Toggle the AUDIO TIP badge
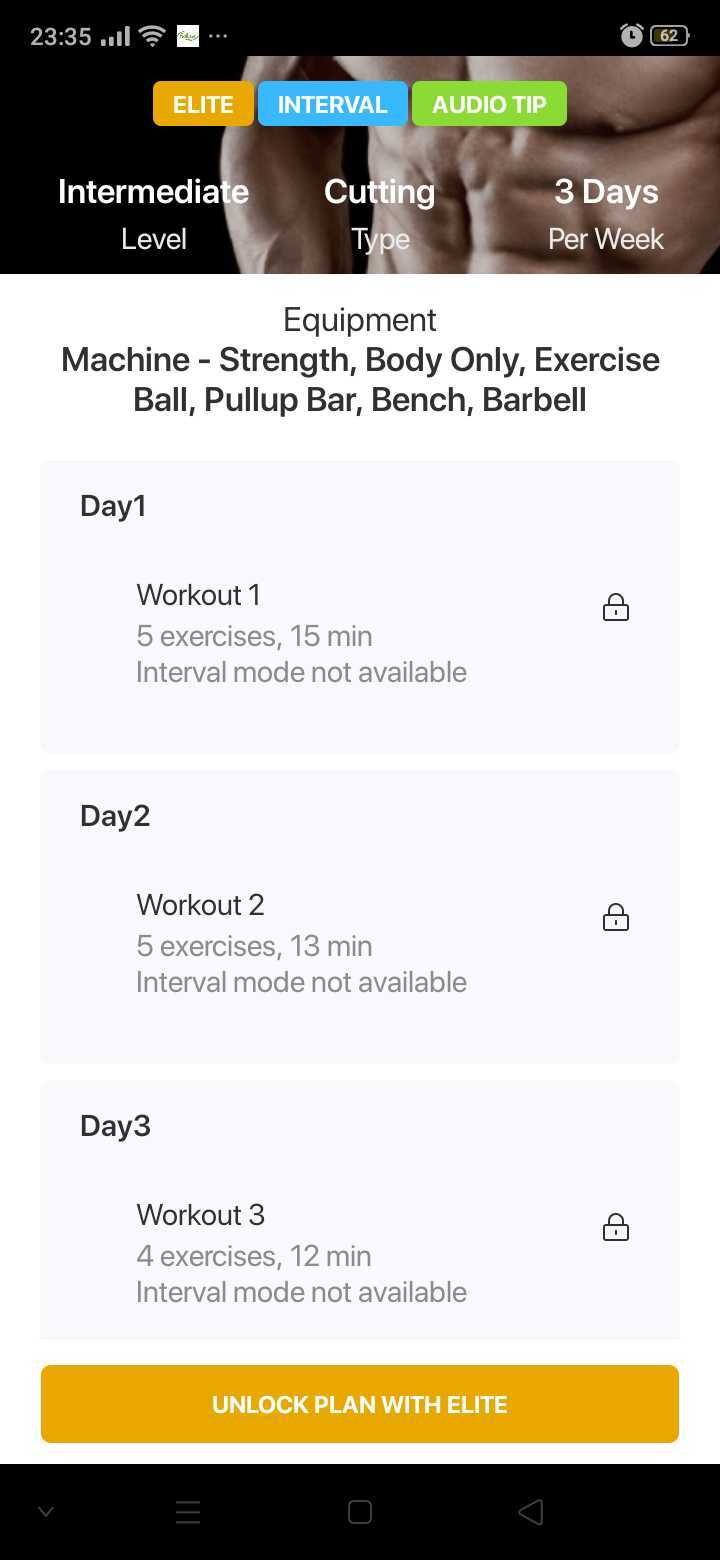Image resolution: width=720 pixels, height=1560 pixels. click(488, 103)
